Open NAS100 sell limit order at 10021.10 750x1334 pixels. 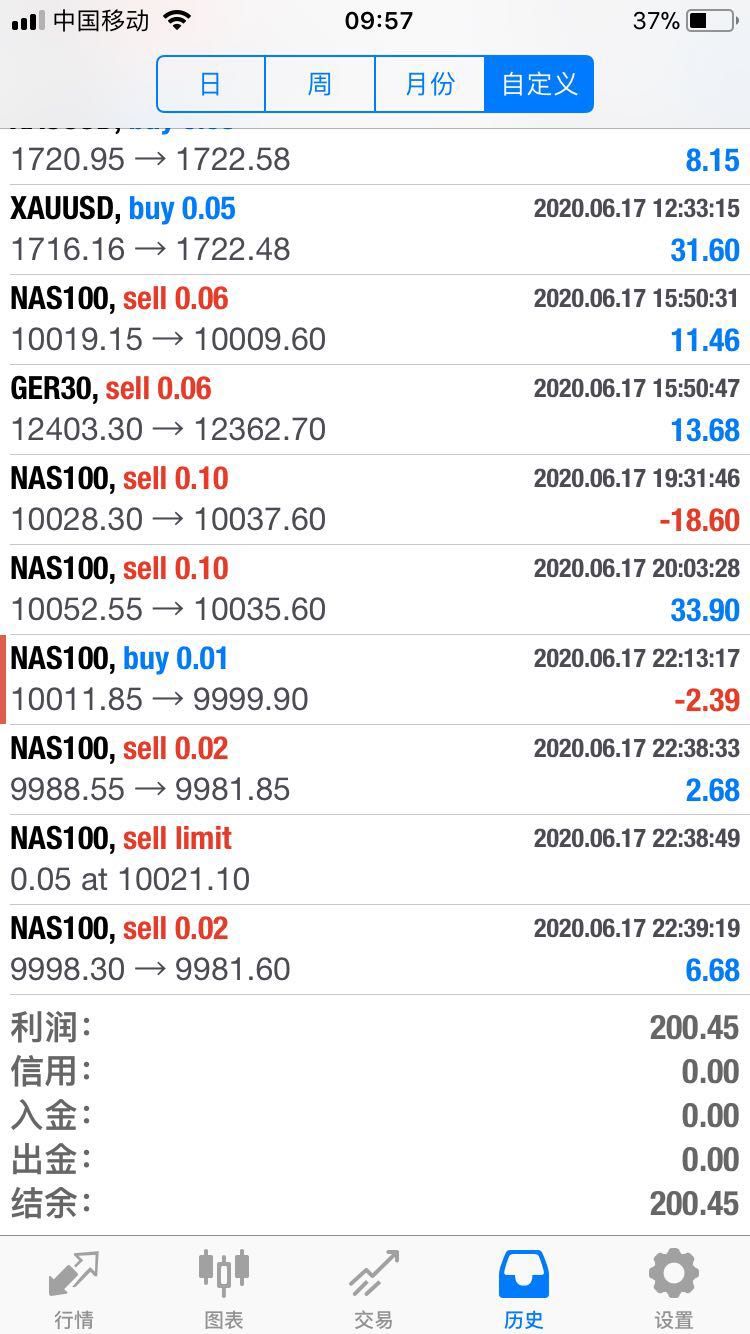pyautogui.click(x=375, y=860)
